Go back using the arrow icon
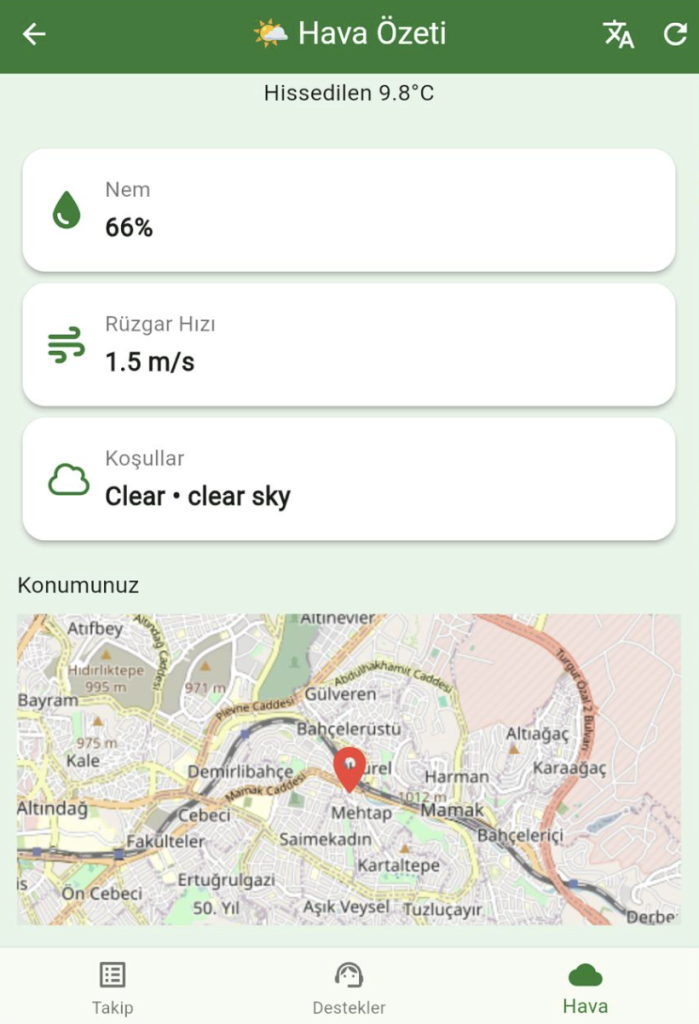Screen dimensions: 699x1024 click(35, 34)
